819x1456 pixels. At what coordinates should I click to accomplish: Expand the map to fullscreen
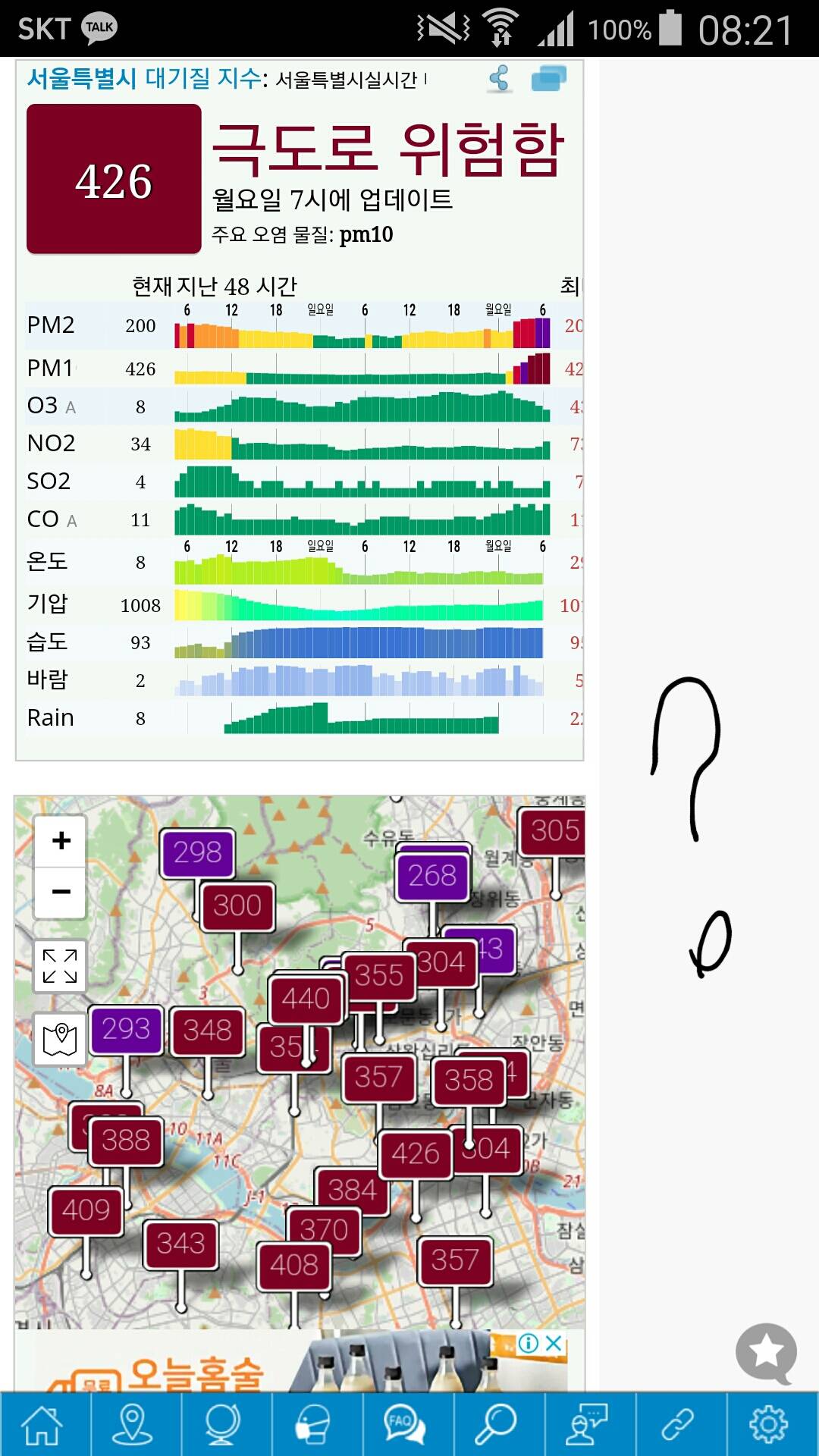pyautogui.click(x=60, y=966)
